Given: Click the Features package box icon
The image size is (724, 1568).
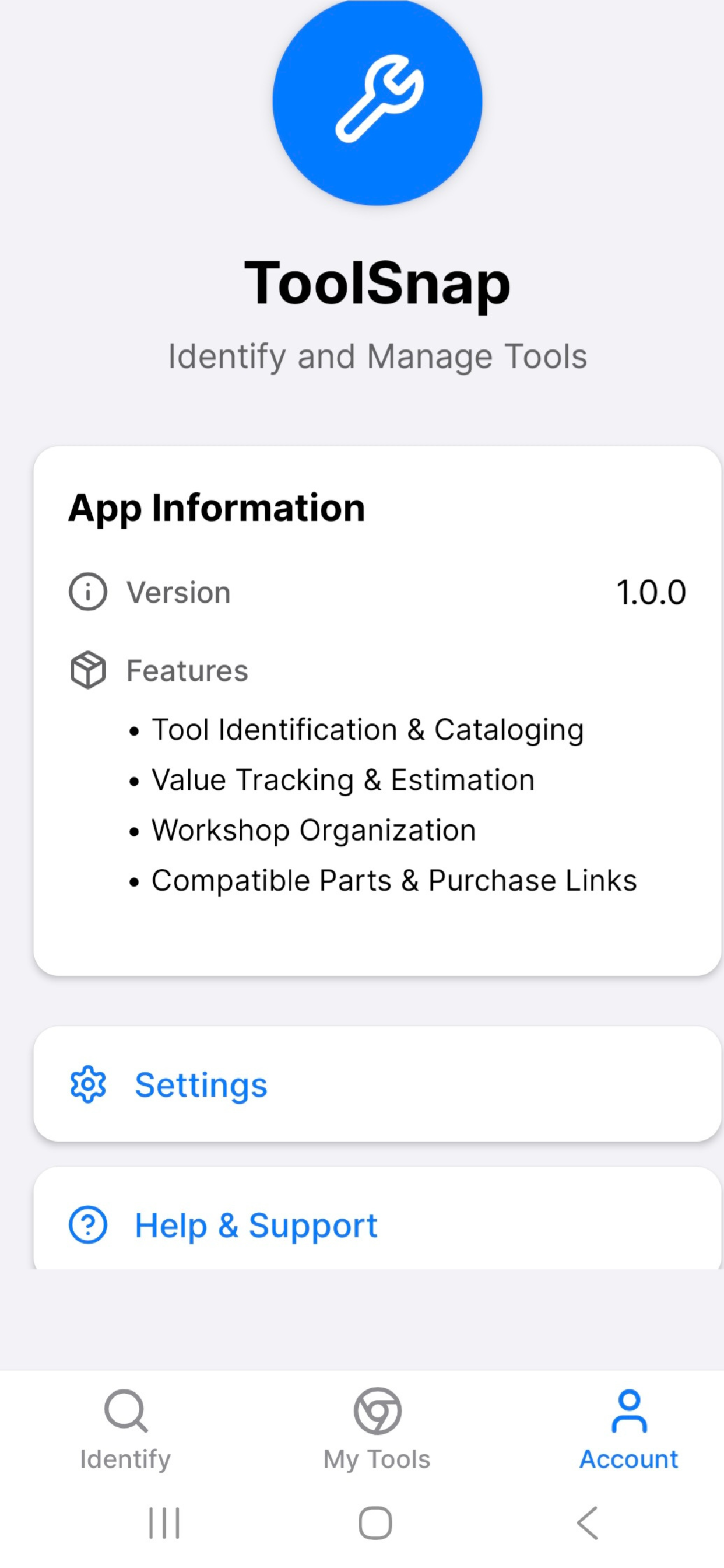Looking at the screenshot, I should coord(87,670).
